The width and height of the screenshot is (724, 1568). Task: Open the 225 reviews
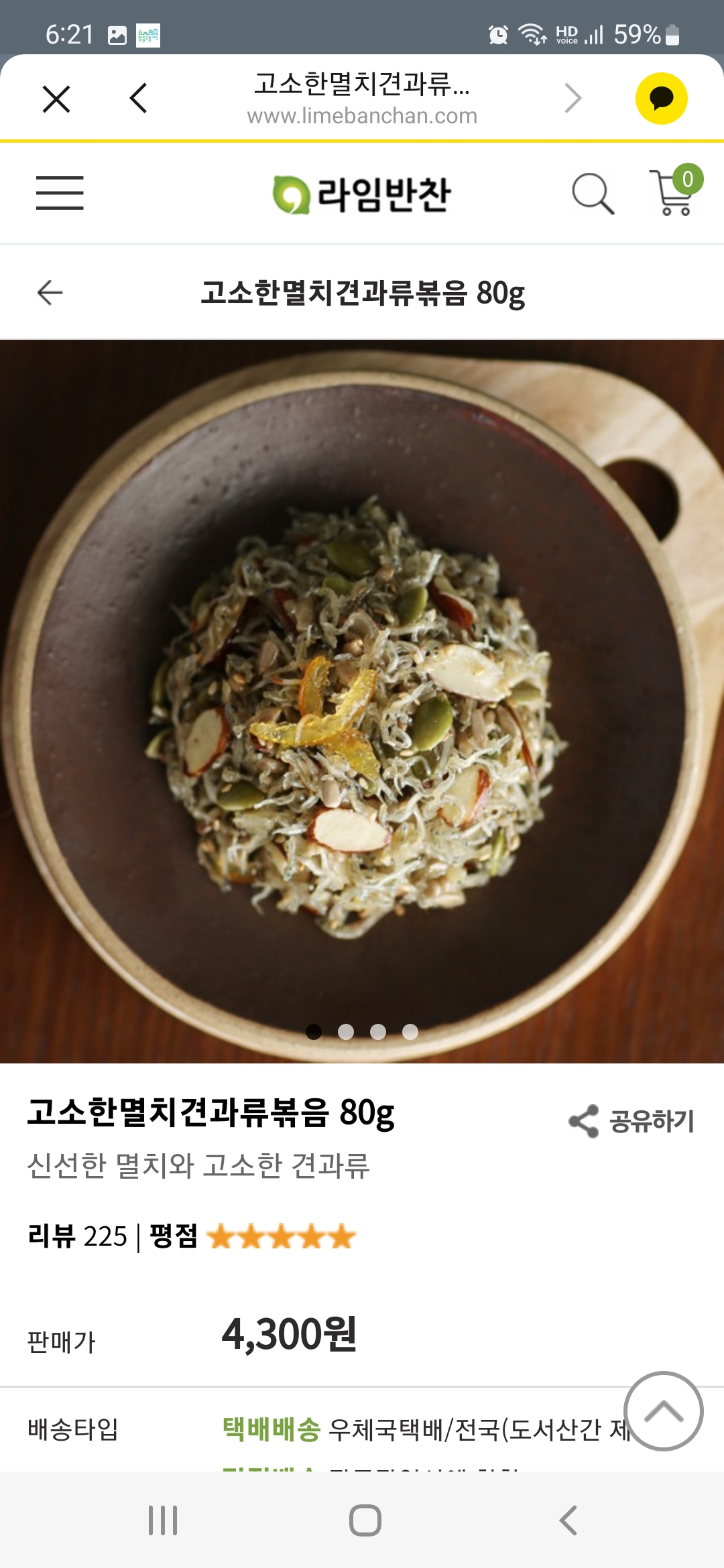[78, 1236]
